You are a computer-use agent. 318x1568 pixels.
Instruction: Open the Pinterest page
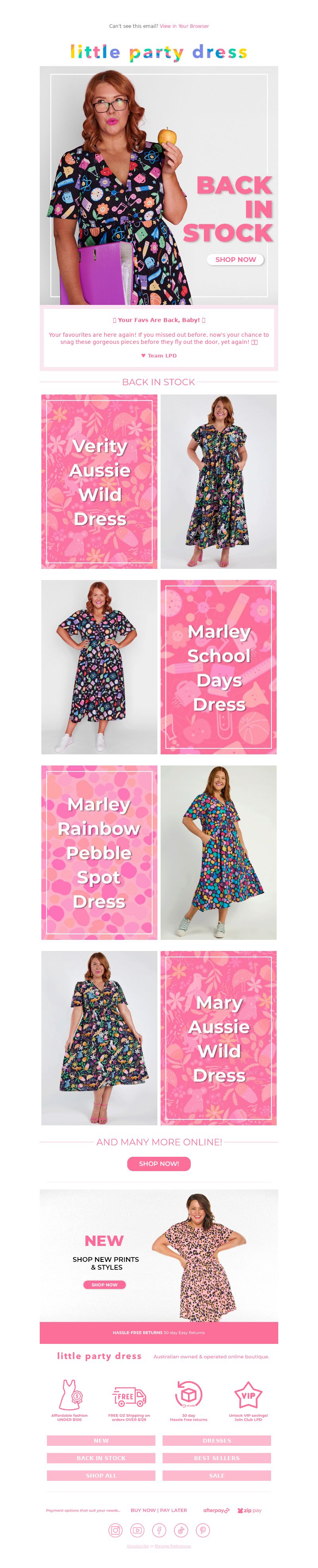pos(203,1530)
